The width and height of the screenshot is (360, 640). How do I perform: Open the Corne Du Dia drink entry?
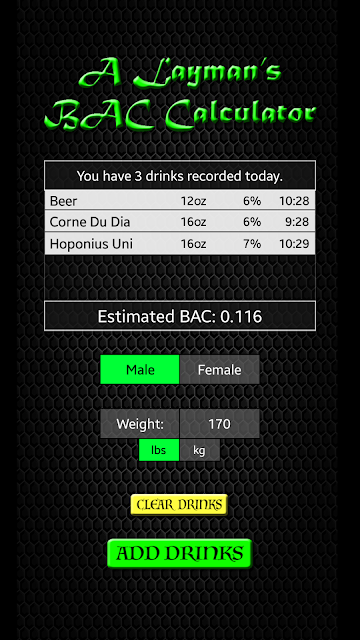(180, 222)
